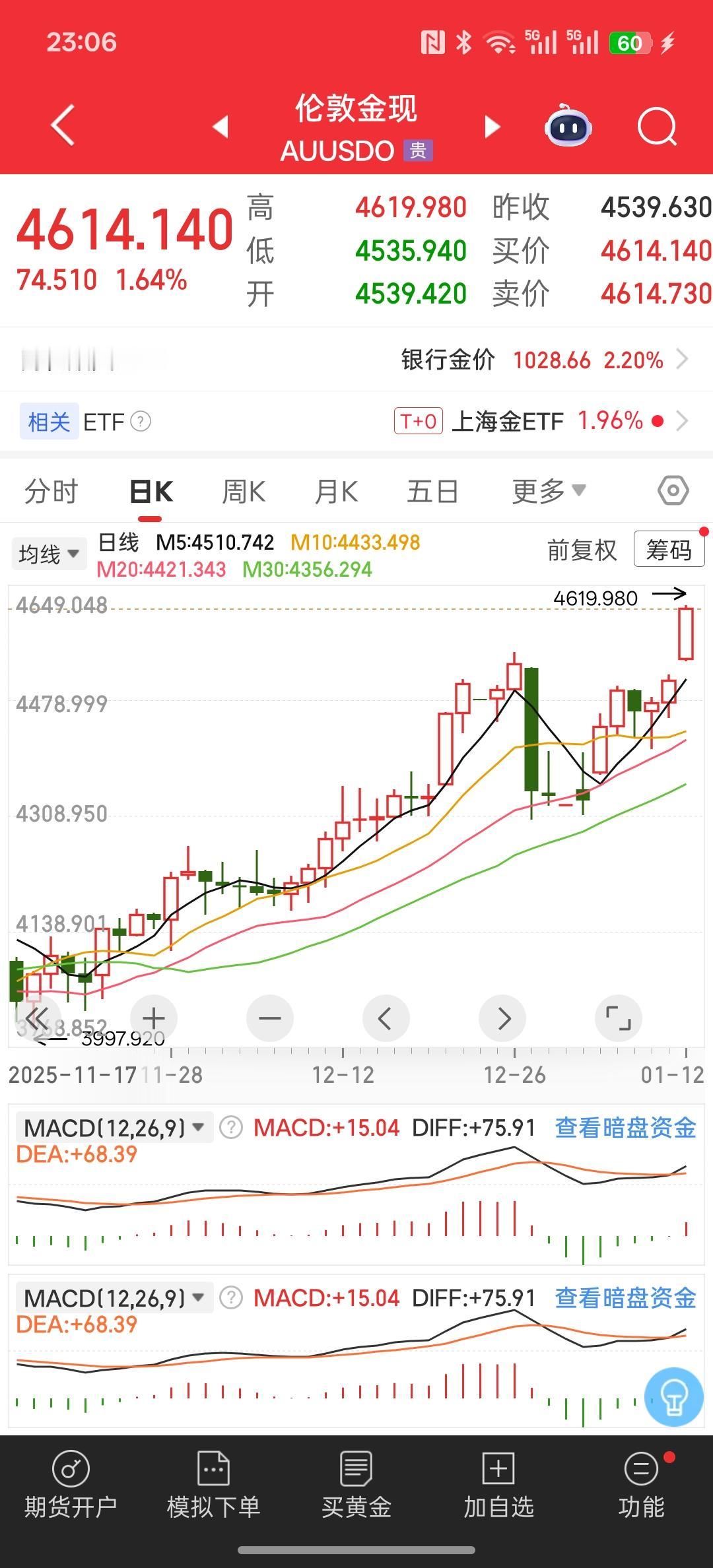Viewport: 713px width, 1568px height.
Task: Open the AI robot assistant icon
Action: click(x=566, y=127)
